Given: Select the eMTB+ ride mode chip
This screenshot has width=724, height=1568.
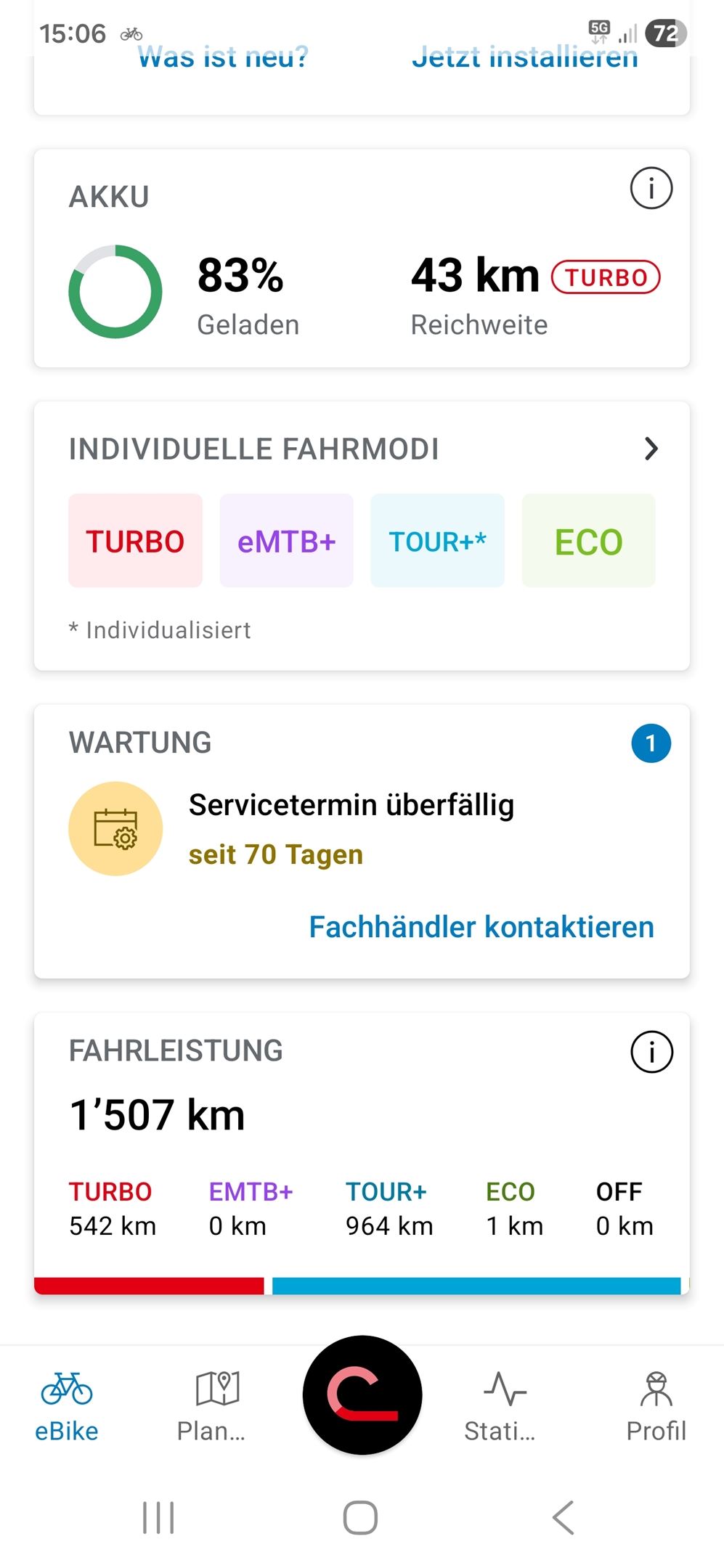Looking at the screenshot, I should [x=286, y=541].
